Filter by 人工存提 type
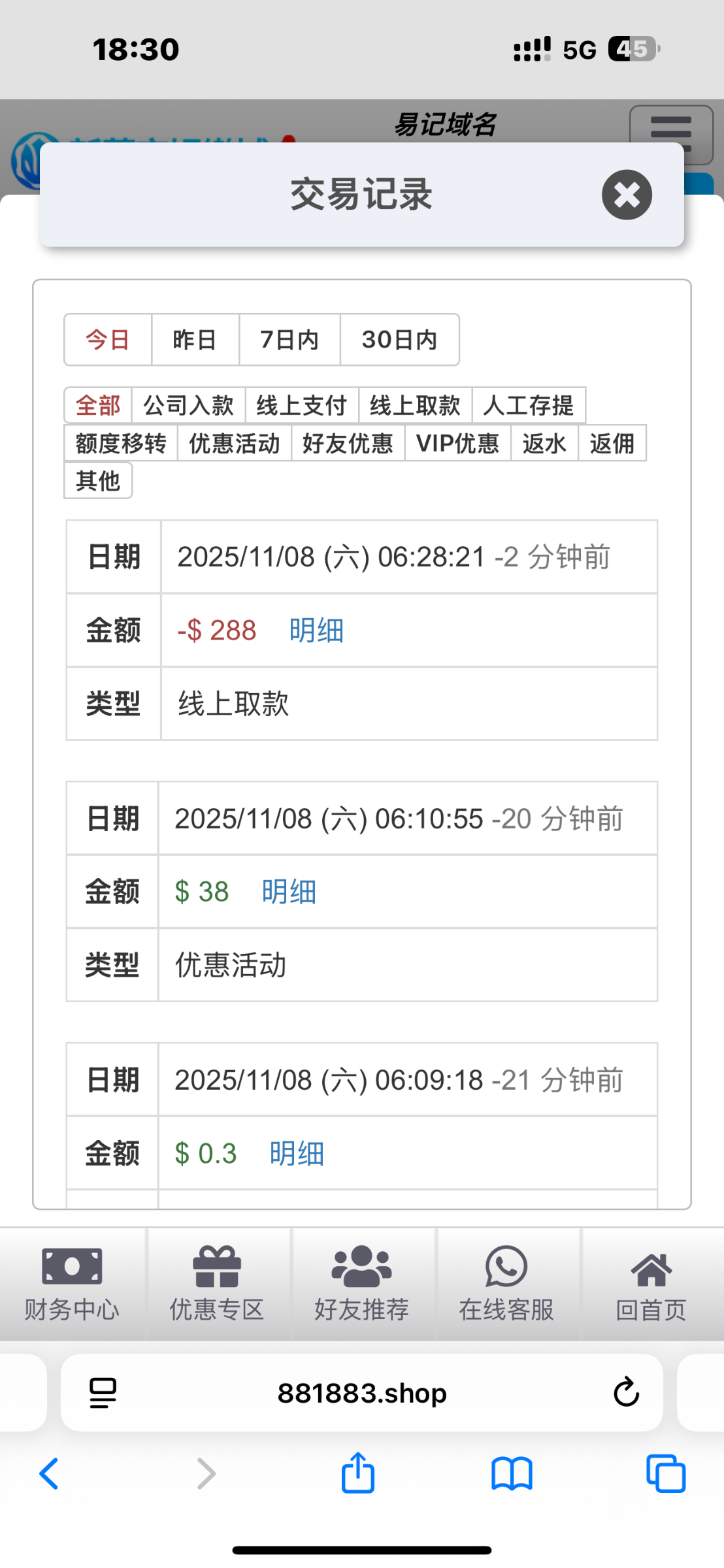Screen dimensions: 724x1568 (x=528, y=406)
